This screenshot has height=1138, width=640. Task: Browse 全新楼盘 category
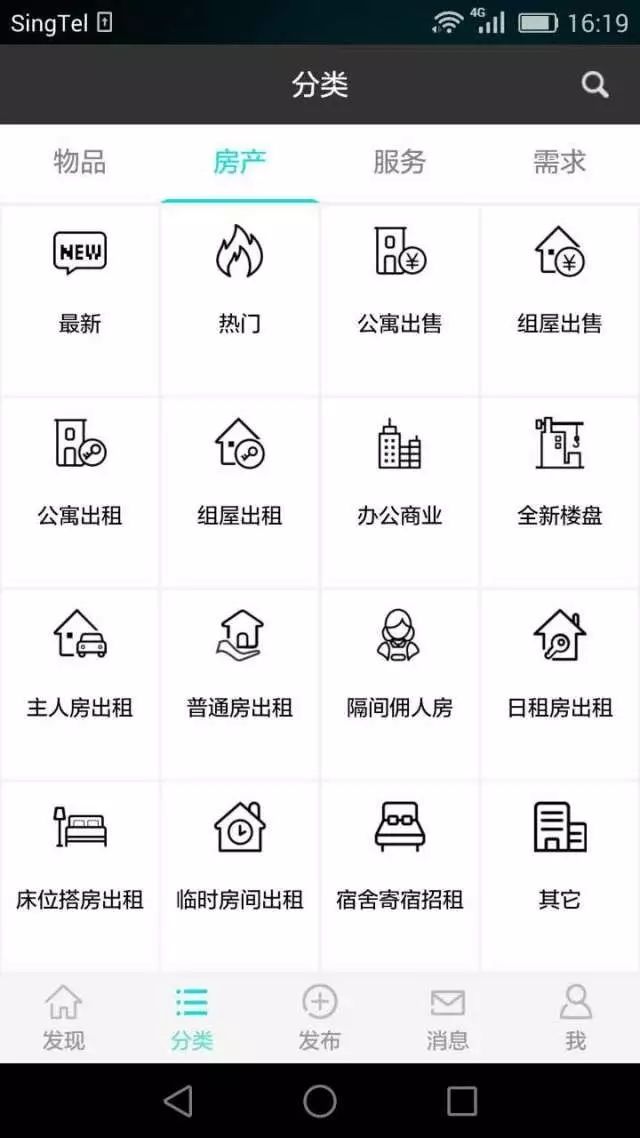coord(560,472)
